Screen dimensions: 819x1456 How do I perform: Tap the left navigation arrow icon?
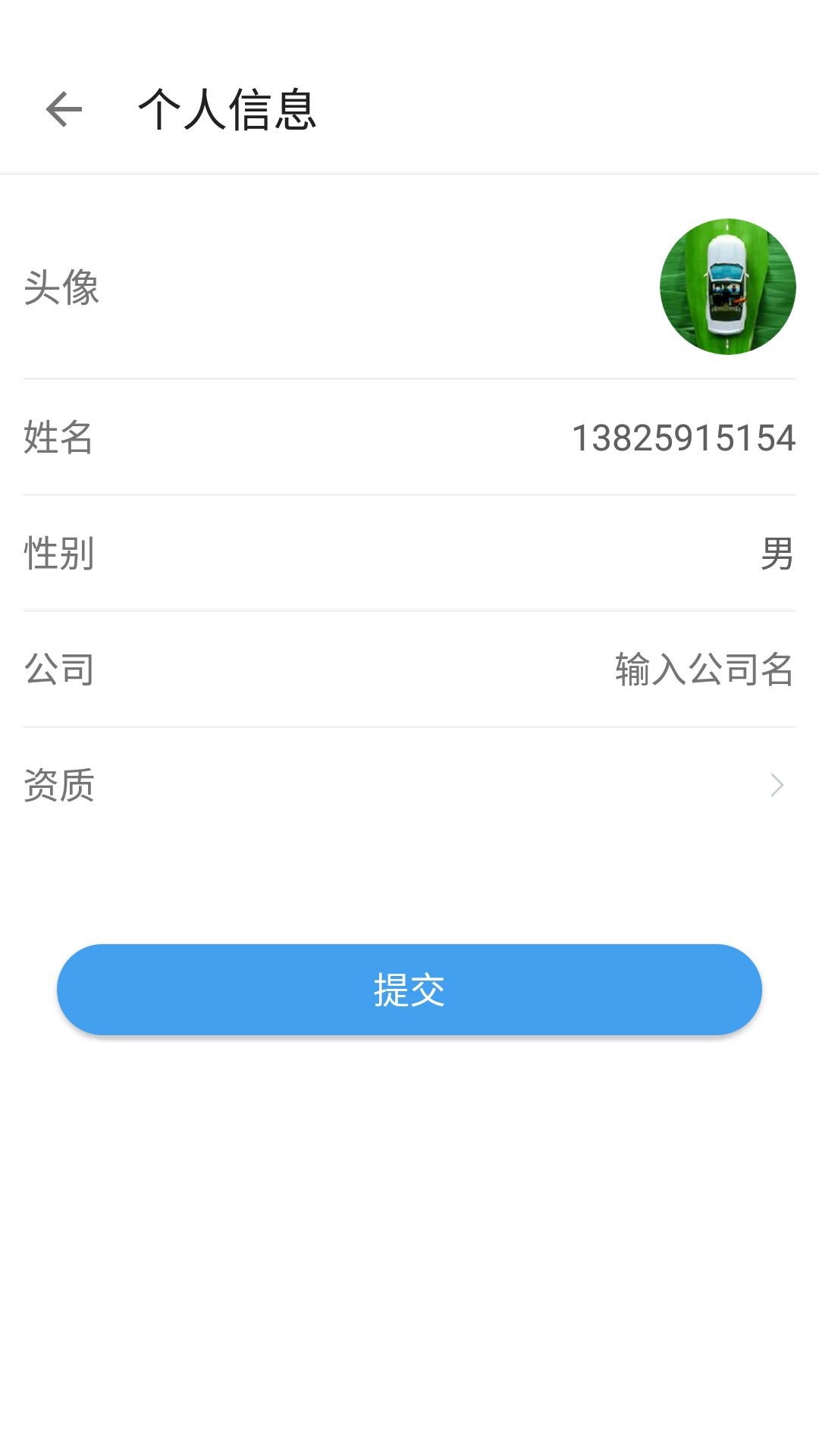click(x=63, y=108)
